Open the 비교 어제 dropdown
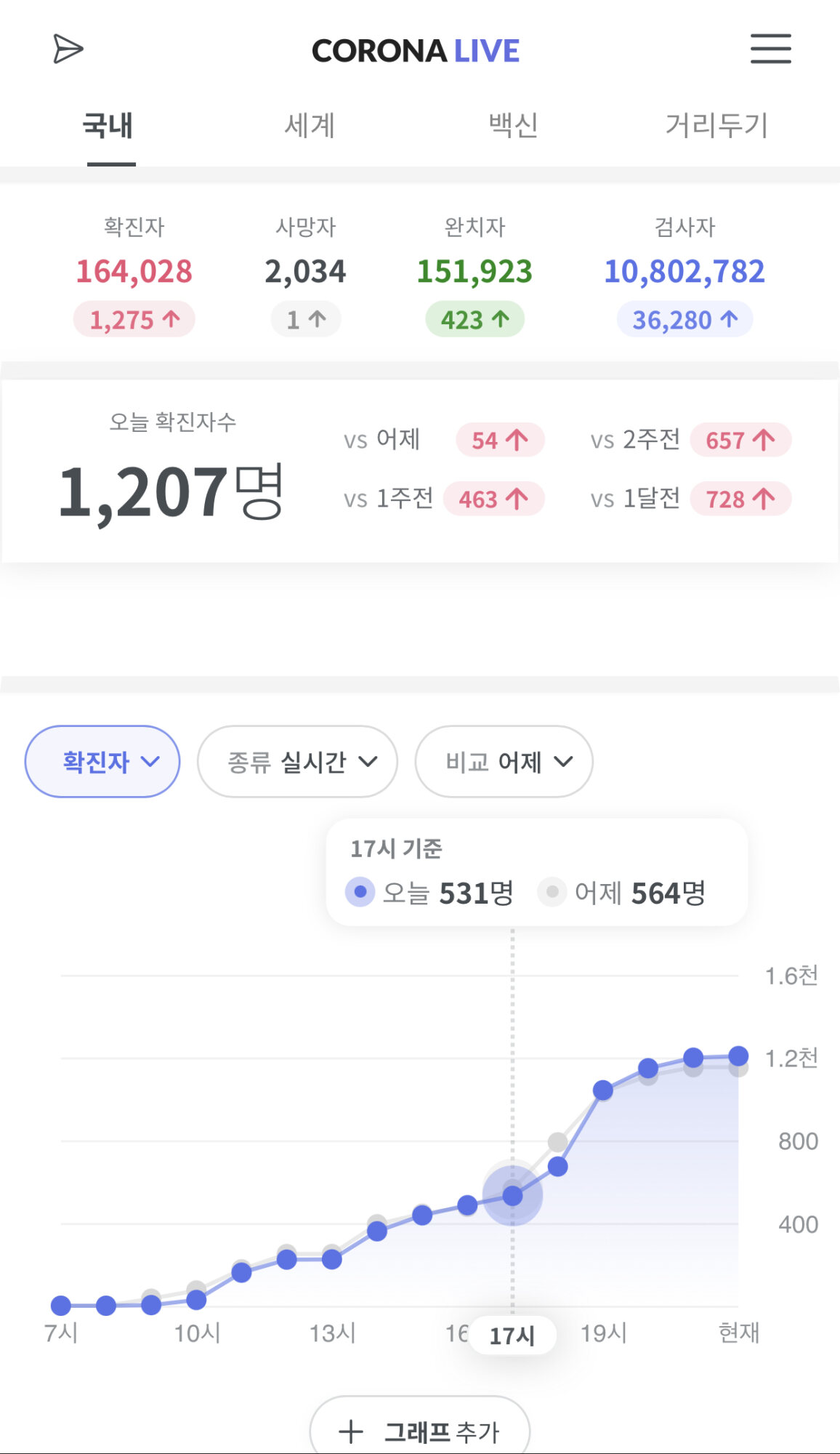Viewport: 840px width, 1454px height. (504, 761)
